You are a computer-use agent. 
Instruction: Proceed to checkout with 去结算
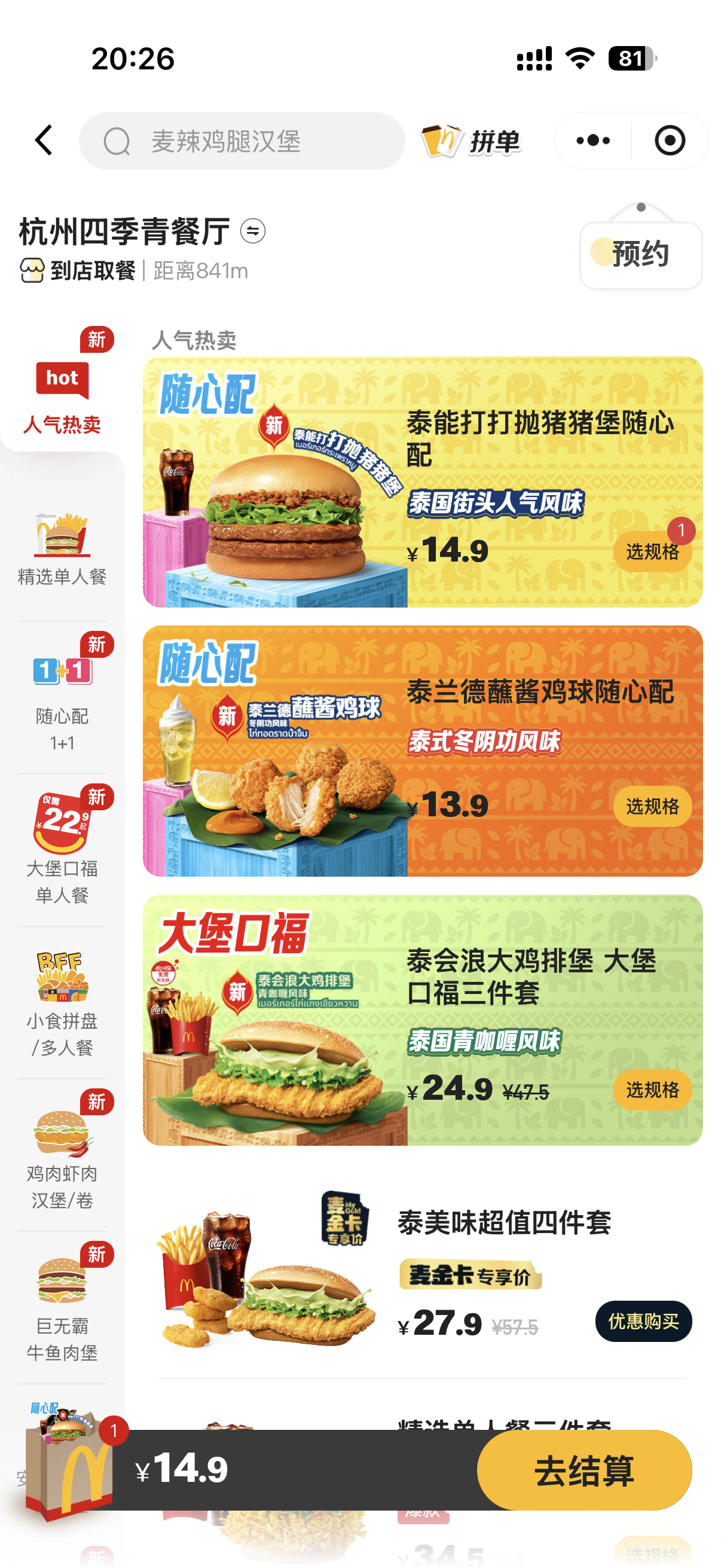click(584, 1470)
